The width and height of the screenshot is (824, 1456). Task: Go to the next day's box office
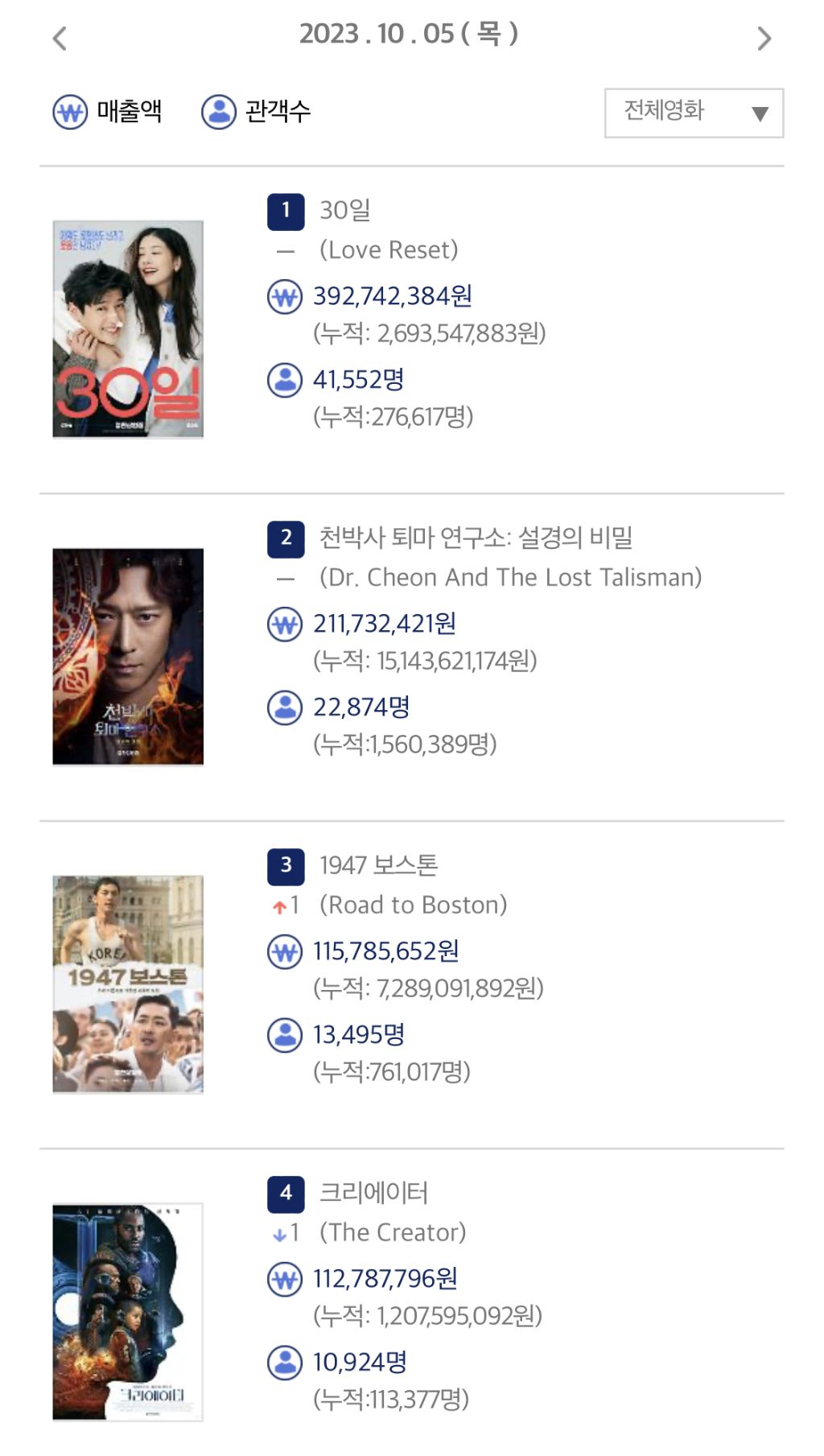764,38
